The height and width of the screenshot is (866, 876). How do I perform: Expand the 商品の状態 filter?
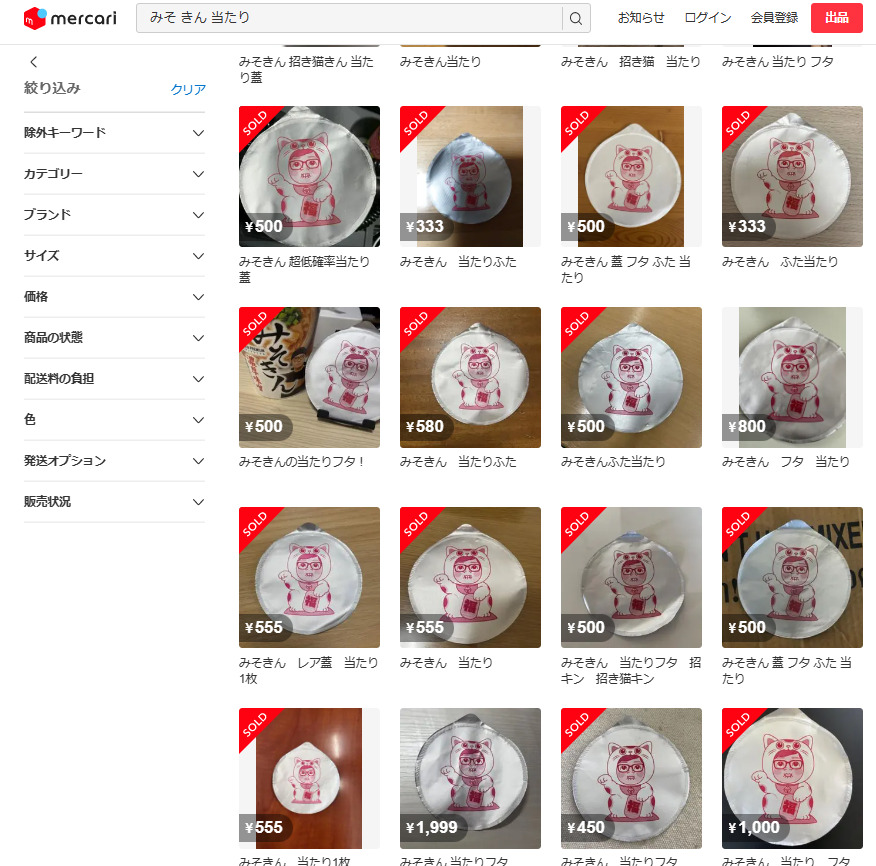tap(114, 338)
